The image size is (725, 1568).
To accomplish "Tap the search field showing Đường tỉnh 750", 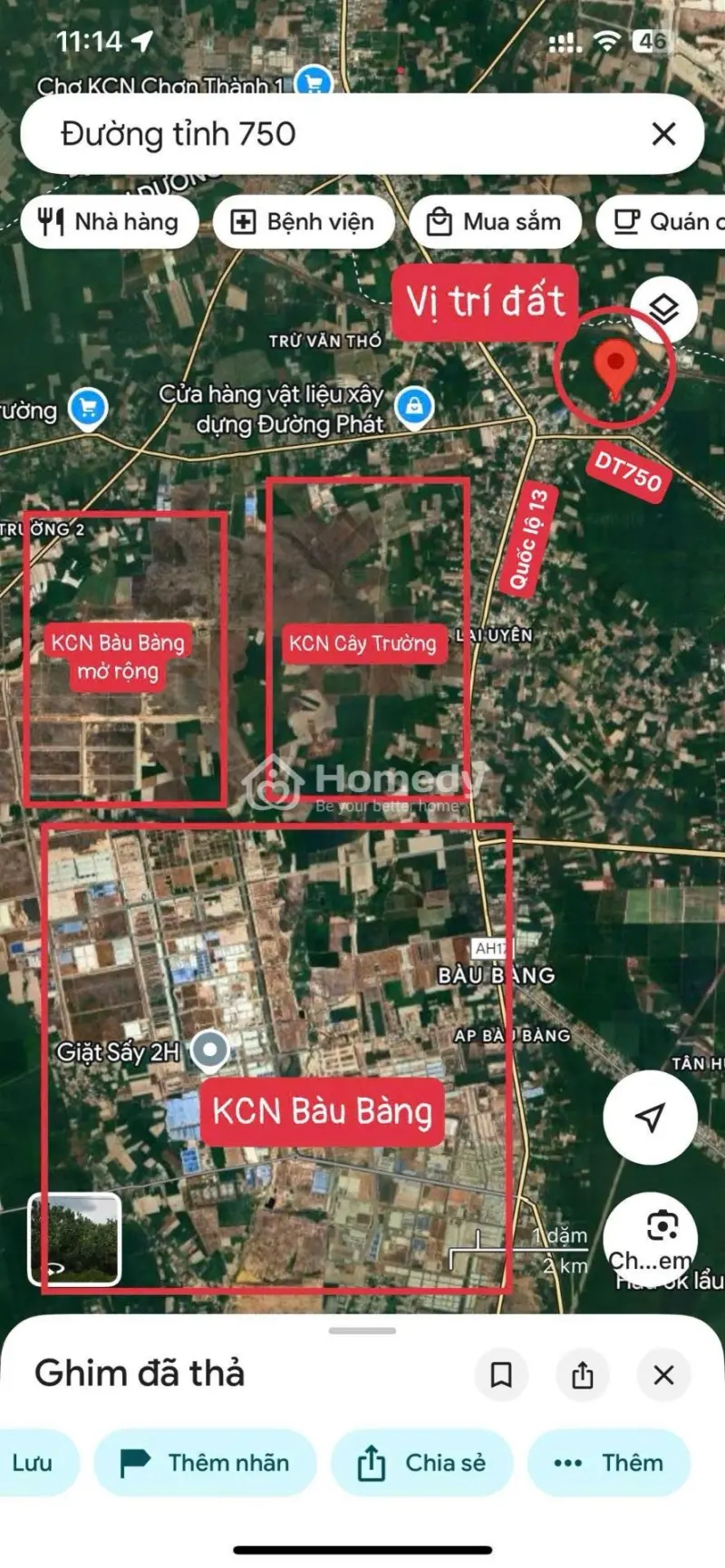I will point(317,133).
